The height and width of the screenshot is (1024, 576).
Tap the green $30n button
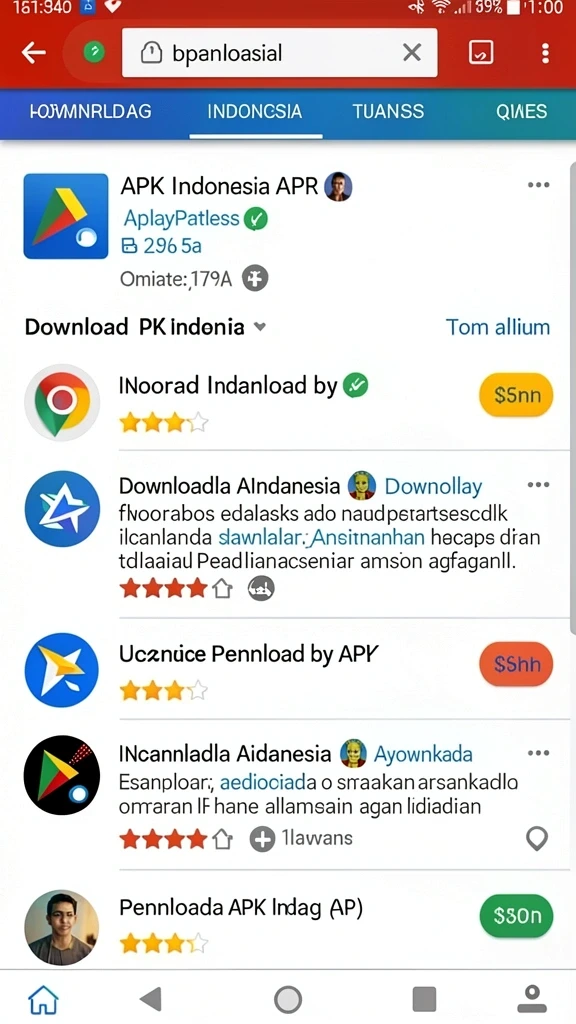516,916
